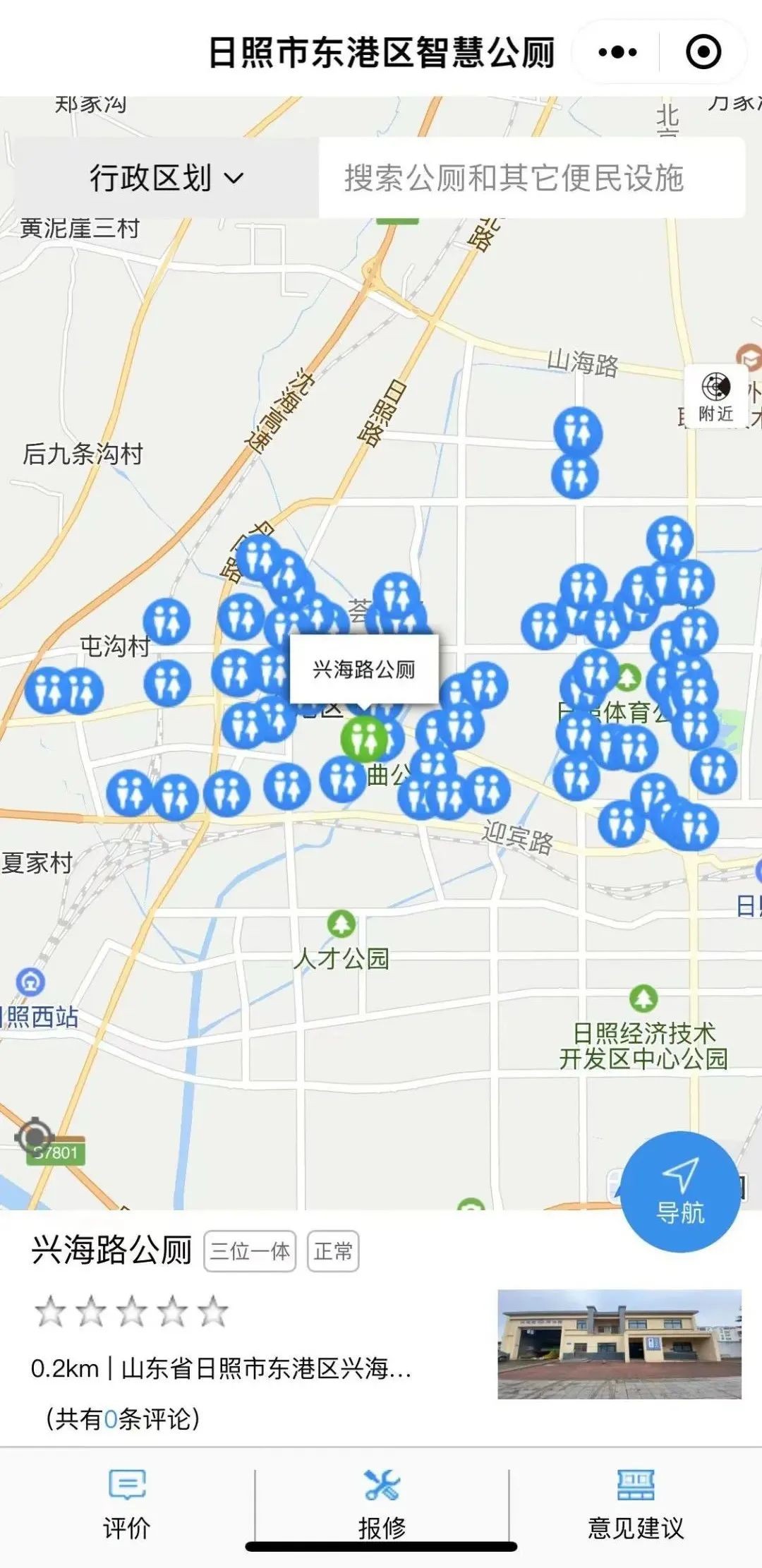Open the mini program more-options menu
This screenshot has width=762, height=1568.
click(x=617, y=52)
